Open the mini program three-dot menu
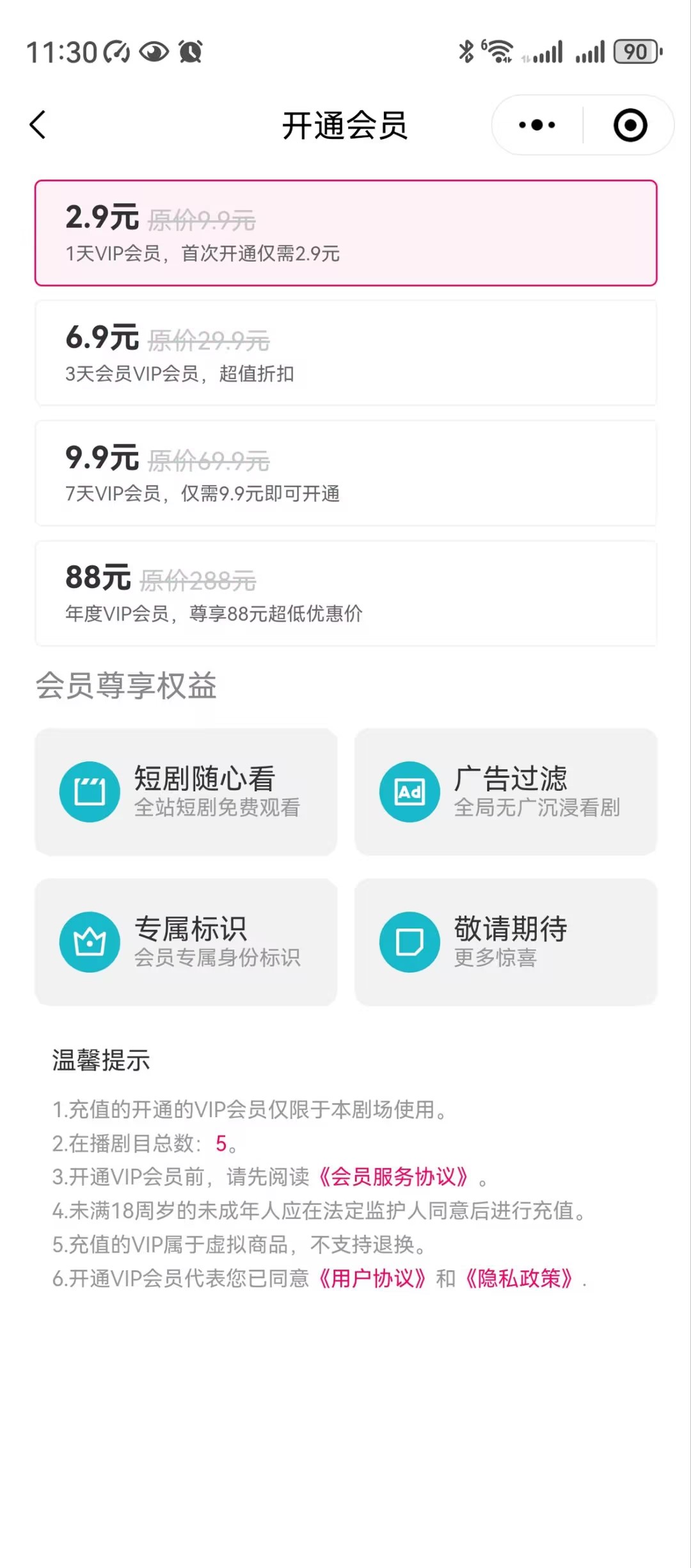The height and width of the screenshot is (1568, 691). point(537,125)
